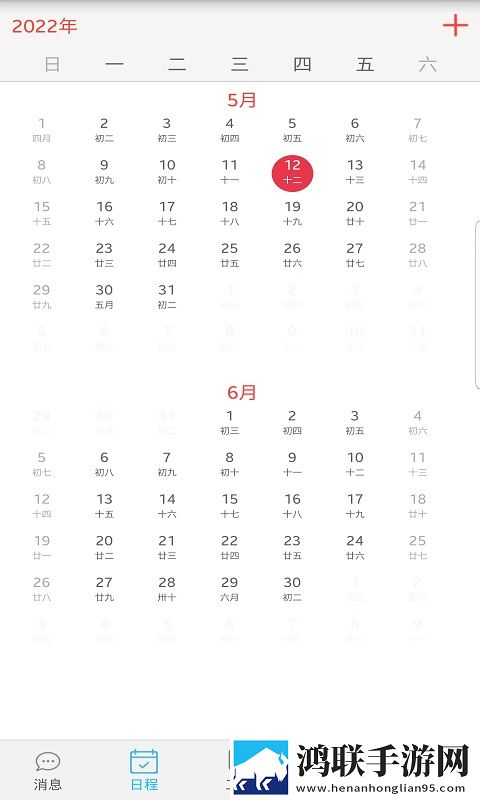Viewport: 480px width, 800px height.
Task: Choose May 31 in the calendar
Action: coord(167,296)
